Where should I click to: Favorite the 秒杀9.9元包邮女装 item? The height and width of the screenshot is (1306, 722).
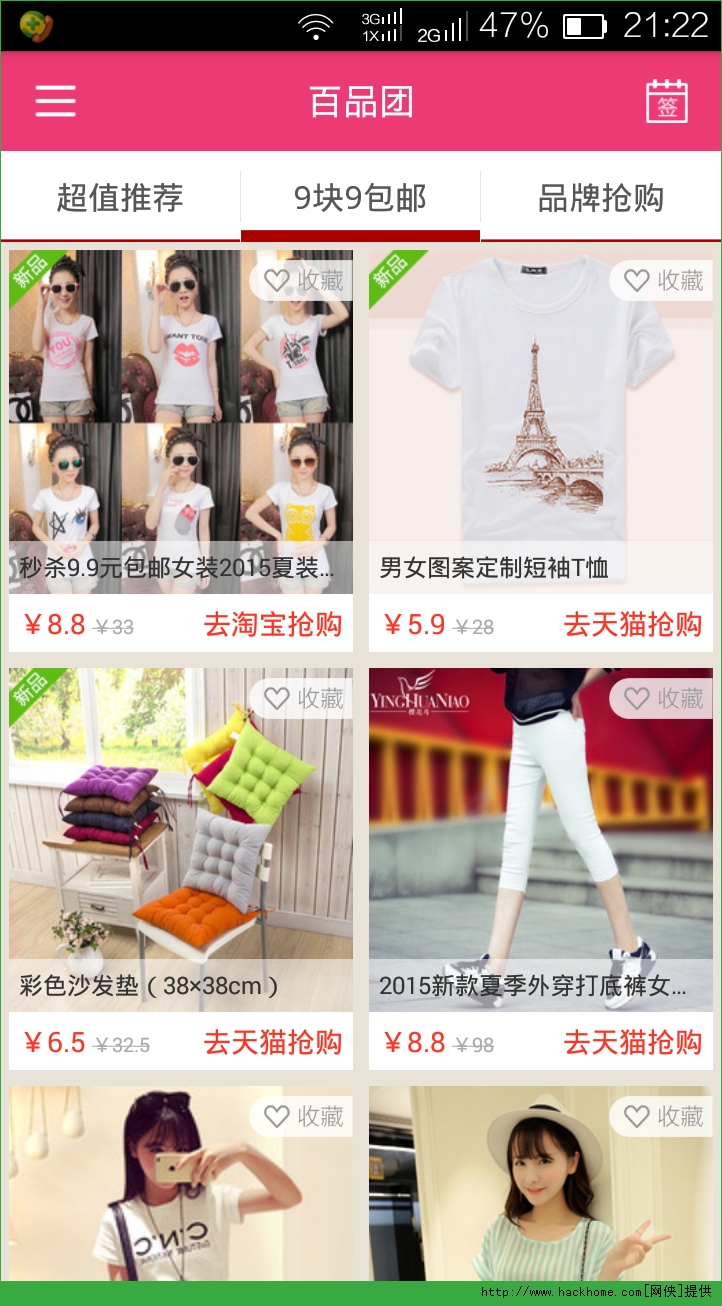(301, 281)
